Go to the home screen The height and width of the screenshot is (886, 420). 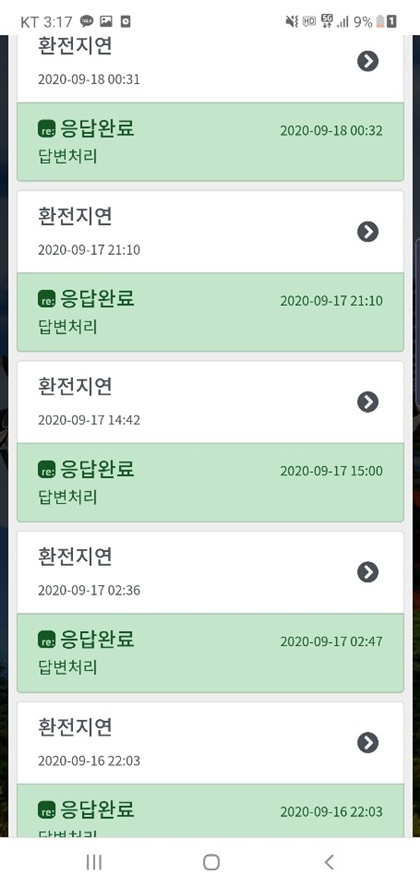coord(211,862)
